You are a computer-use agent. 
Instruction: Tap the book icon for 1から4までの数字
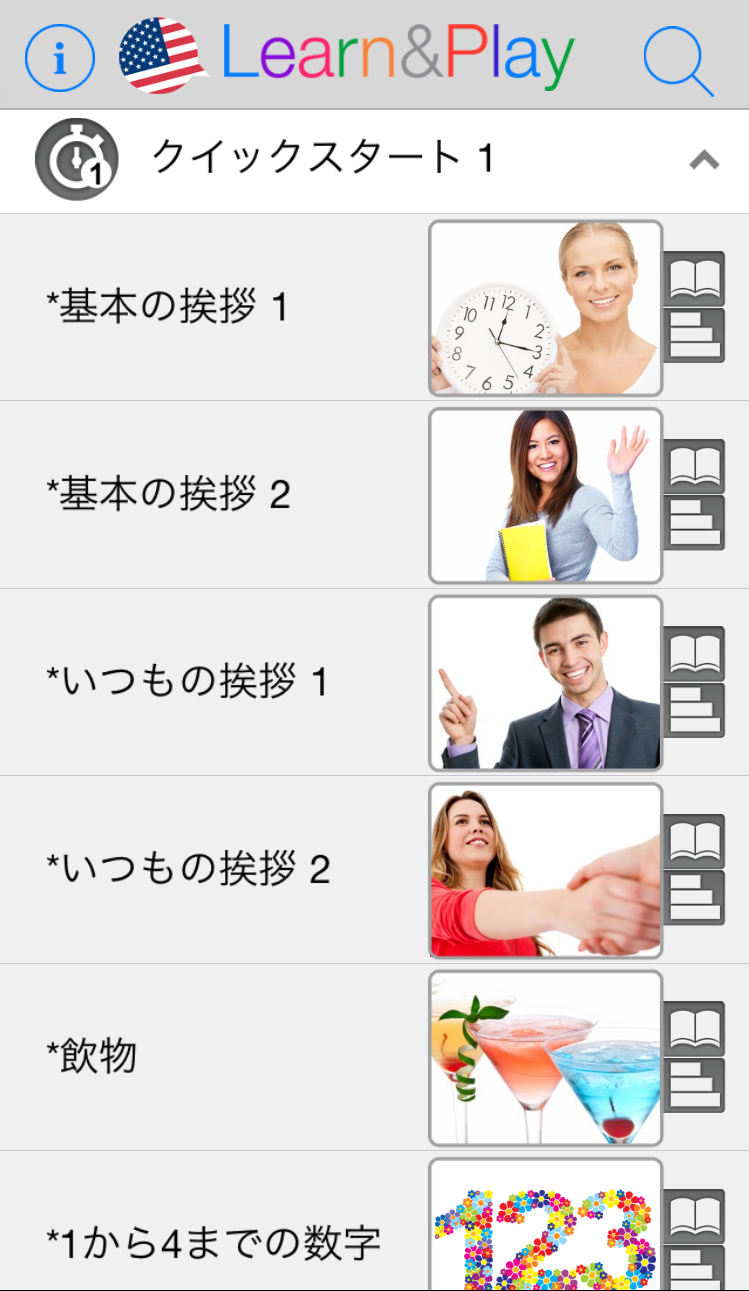[694, 1216]
